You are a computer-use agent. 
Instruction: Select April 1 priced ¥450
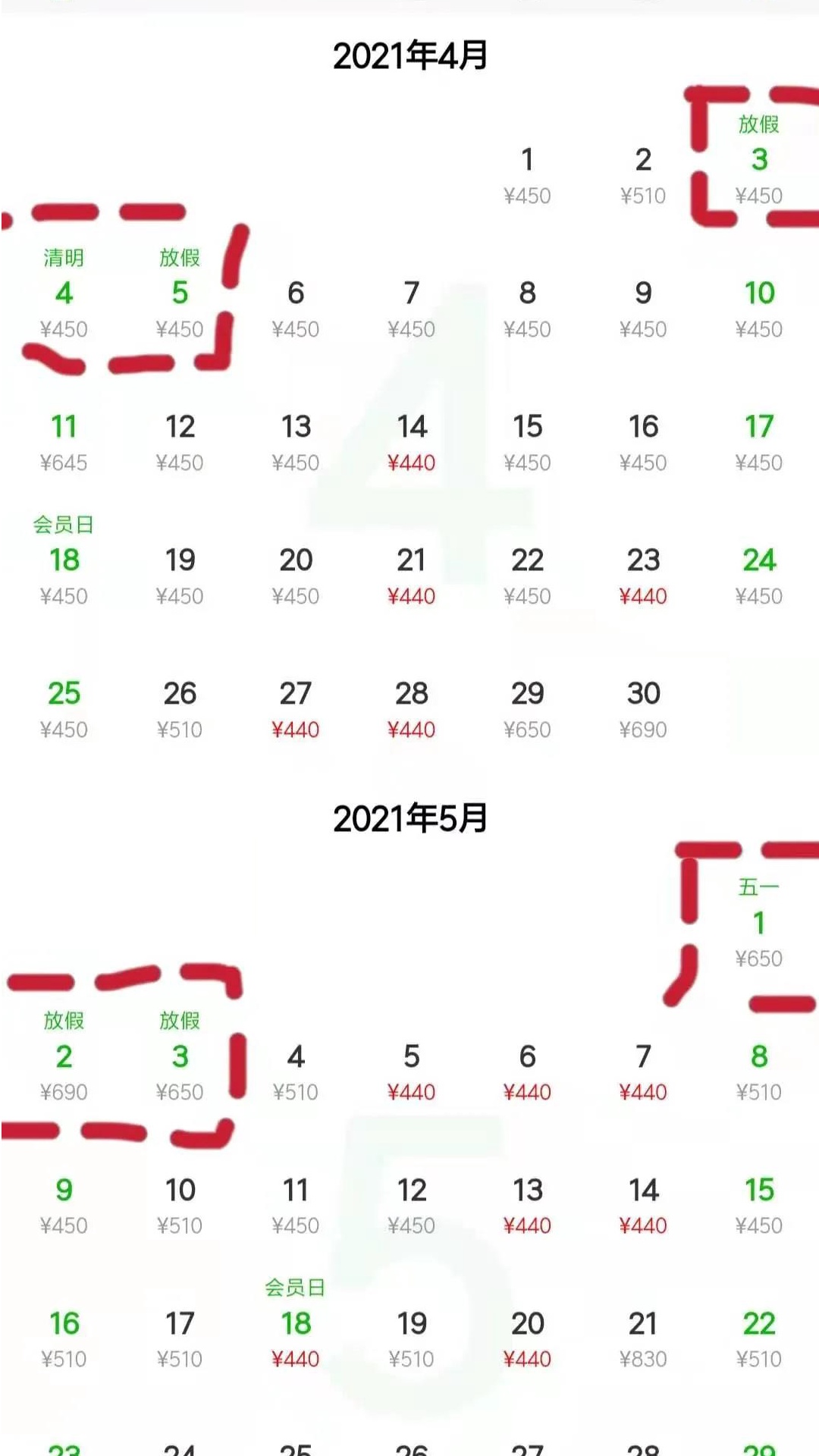[x=527, y=175]
